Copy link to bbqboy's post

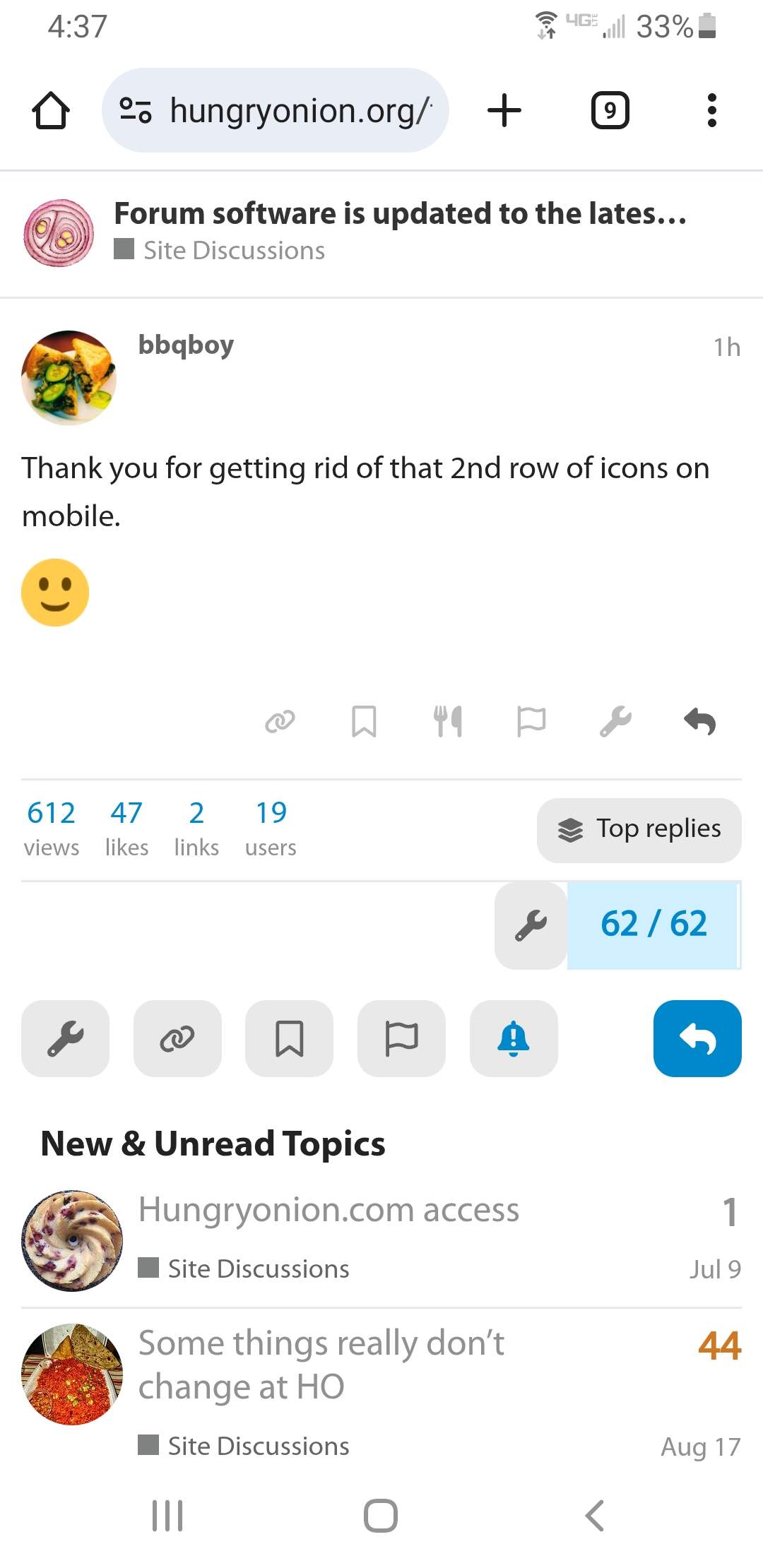[280, 722]
